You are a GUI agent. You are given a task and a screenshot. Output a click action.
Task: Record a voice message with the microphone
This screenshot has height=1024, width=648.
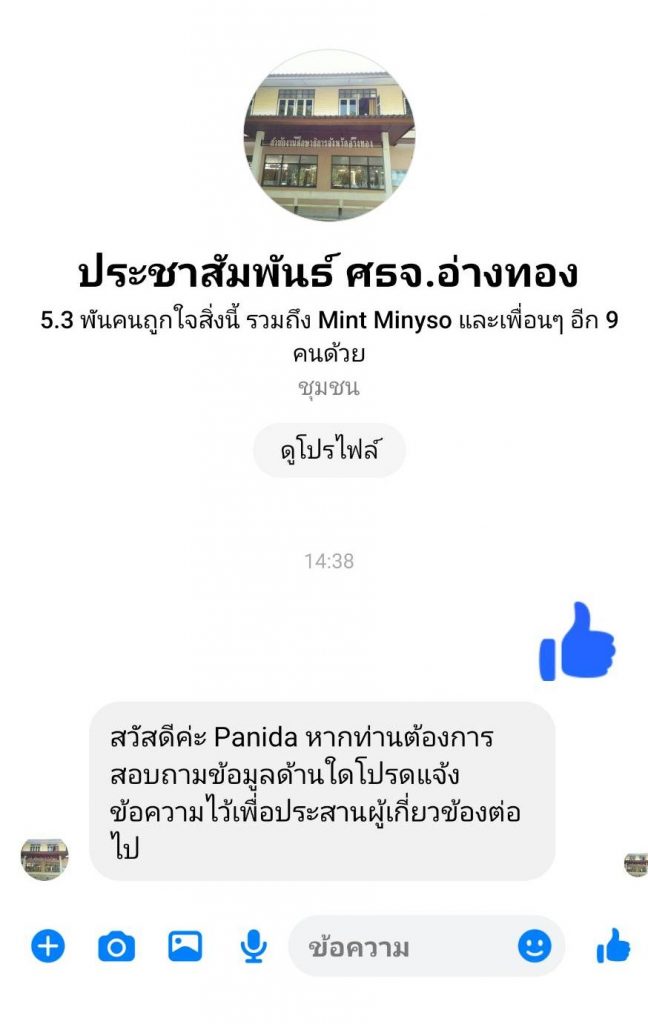click(x=254, y=945)
